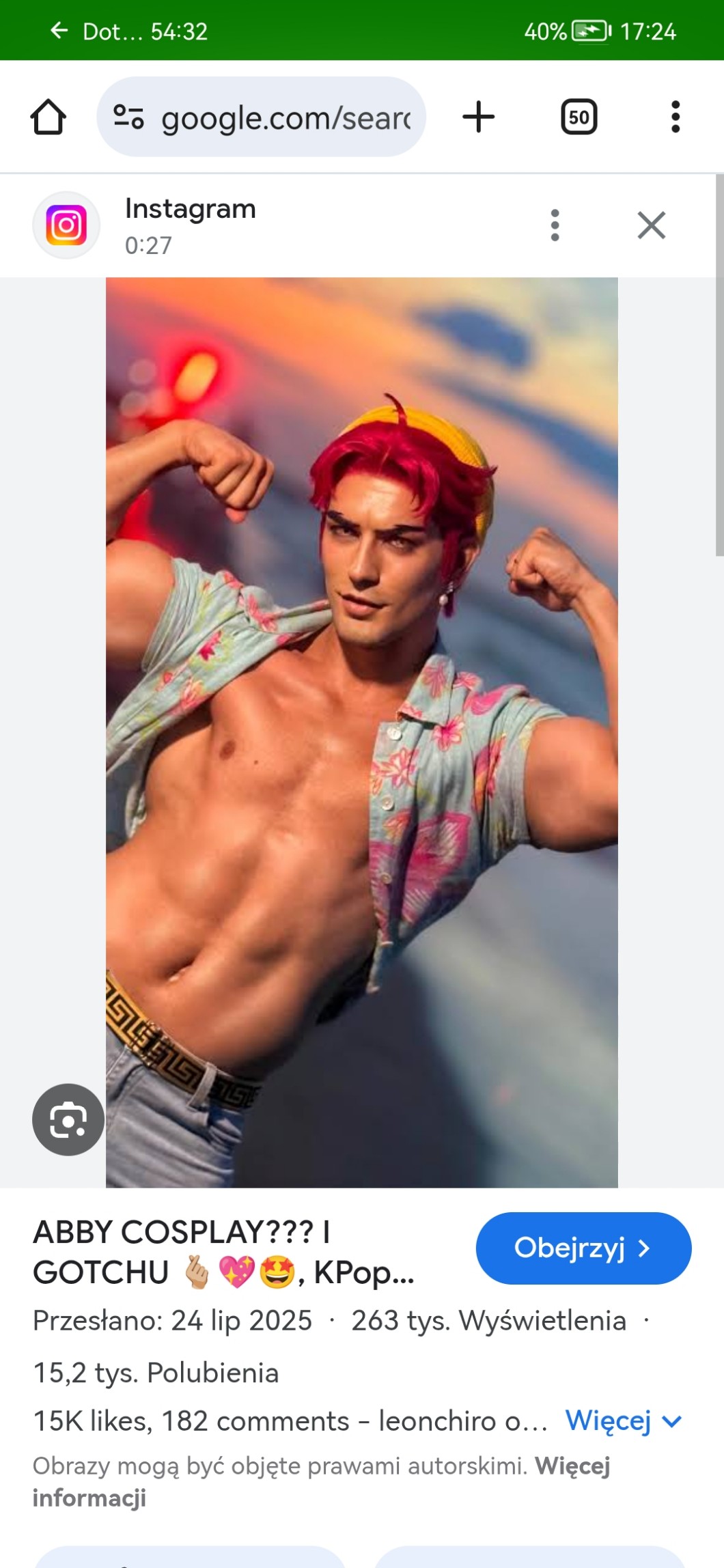Open the Chrome overflow menu

(675, 117)
